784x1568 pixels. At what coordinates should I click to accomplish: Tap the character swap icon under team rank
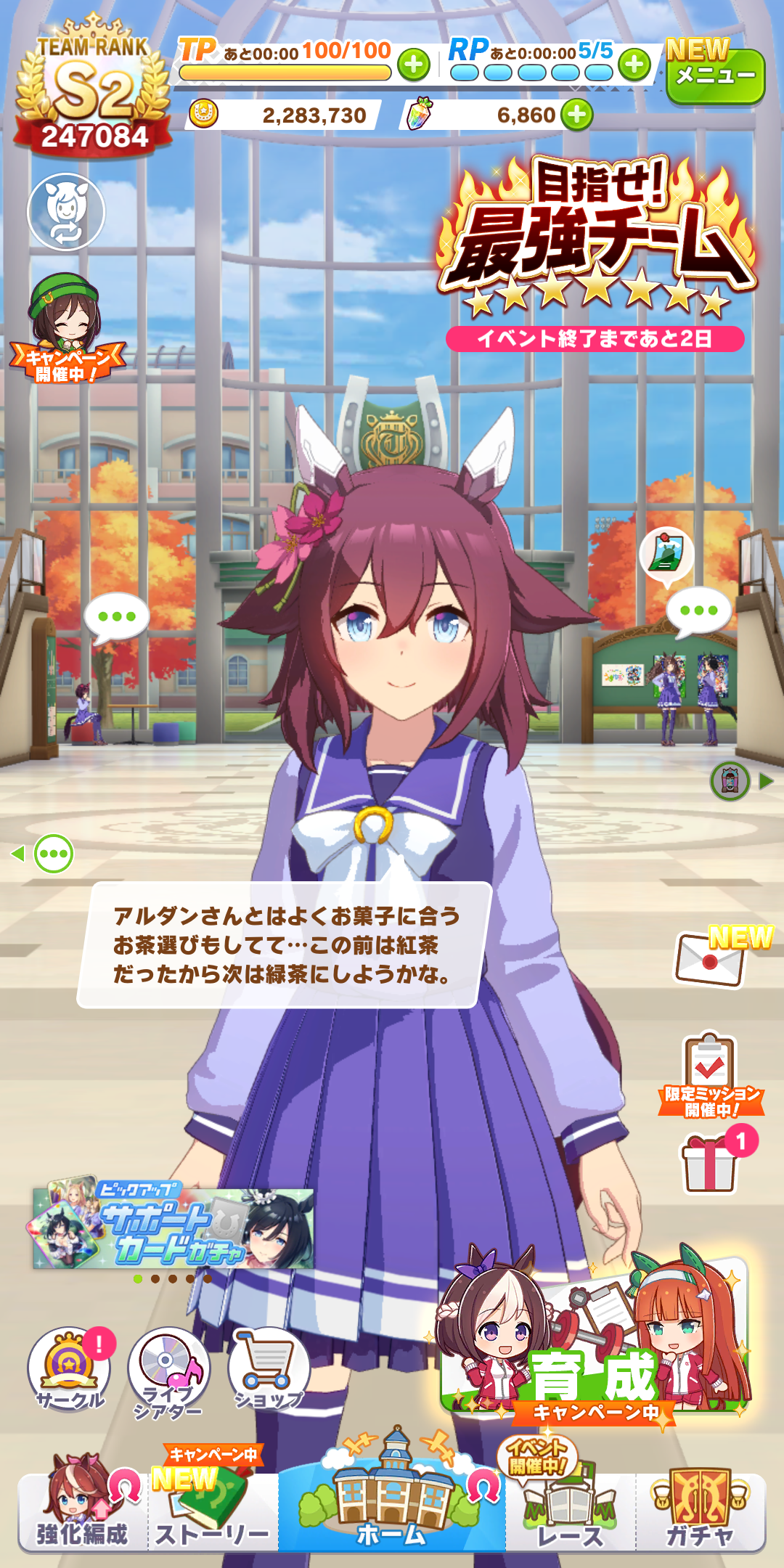(66, 212)
